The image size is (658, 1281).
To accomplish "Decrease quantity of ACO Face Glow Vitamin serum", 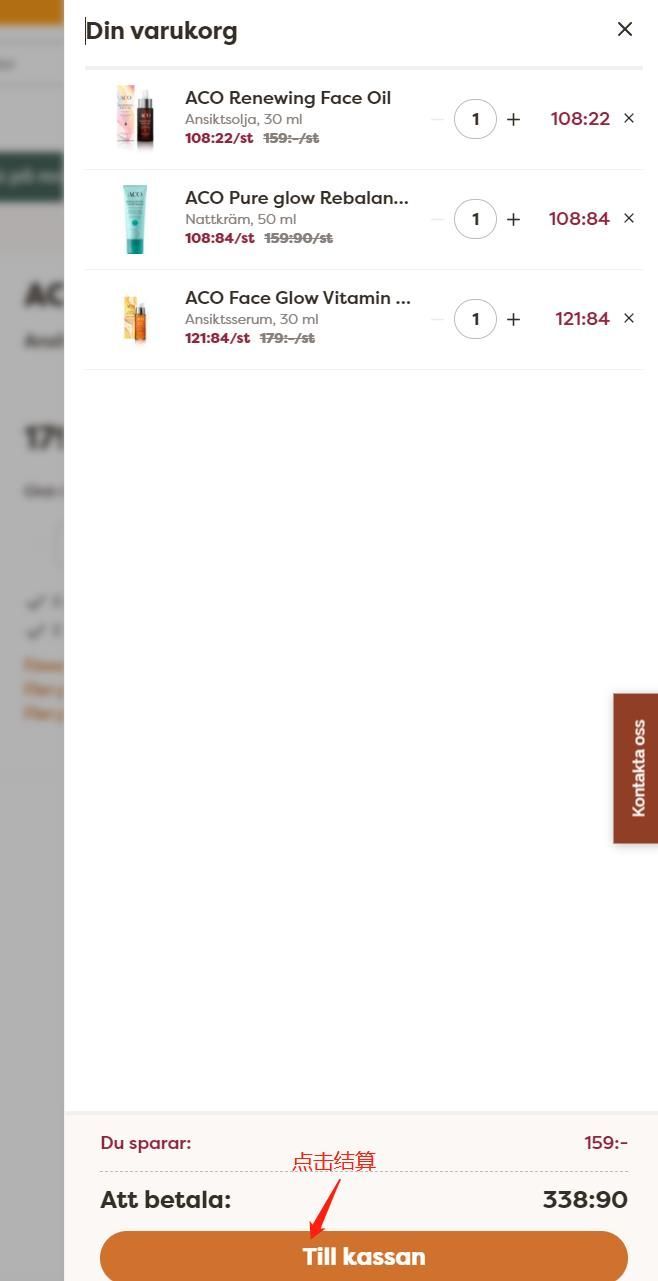I will (437, 319).
